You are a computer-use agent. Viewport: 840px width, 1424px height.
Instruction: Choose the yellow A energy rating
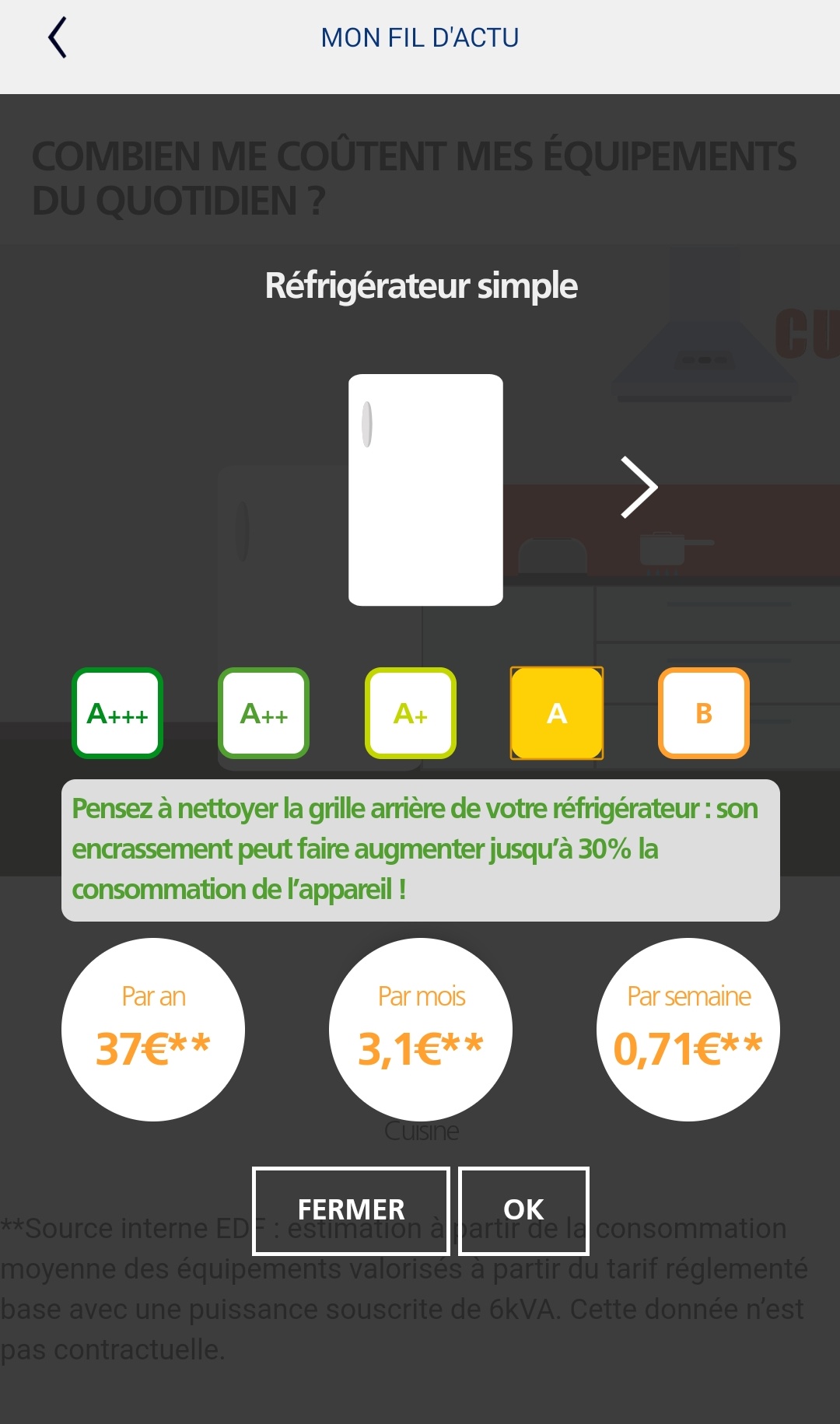pos(557,713)
